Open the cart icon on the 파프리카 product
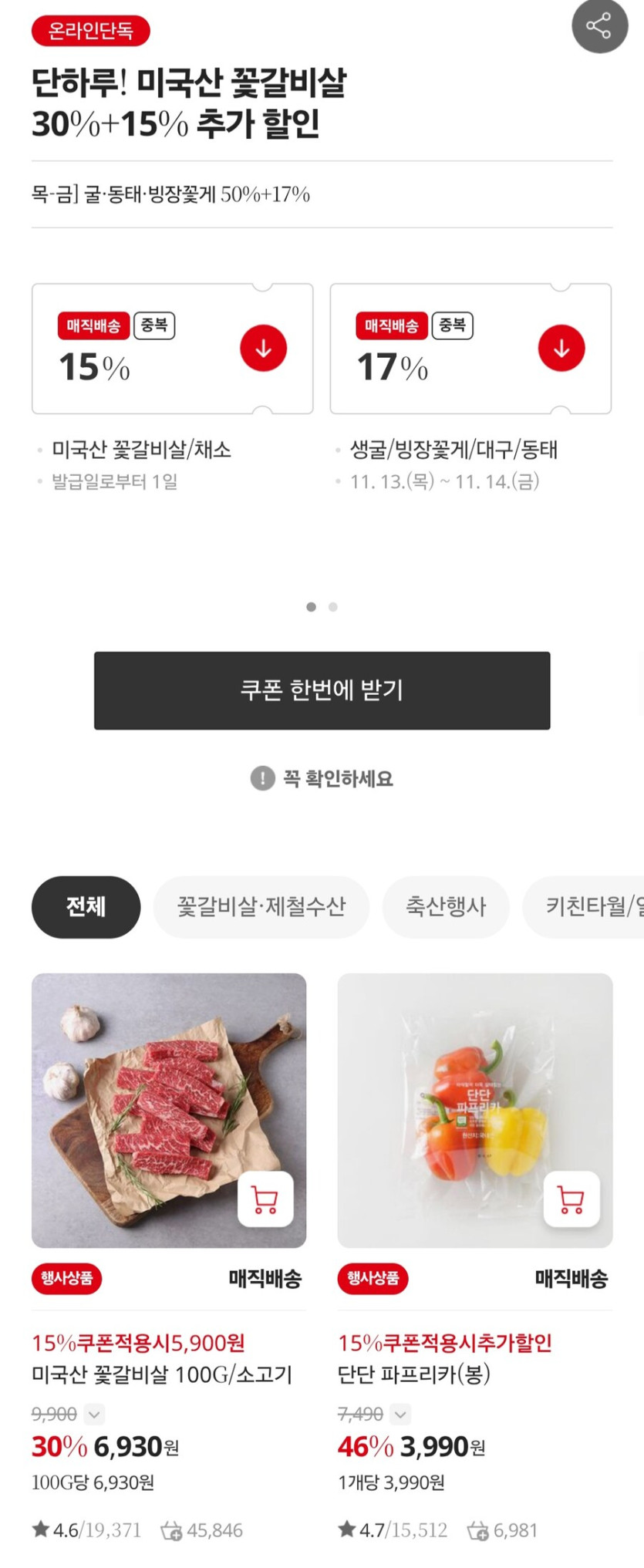 572,1199
